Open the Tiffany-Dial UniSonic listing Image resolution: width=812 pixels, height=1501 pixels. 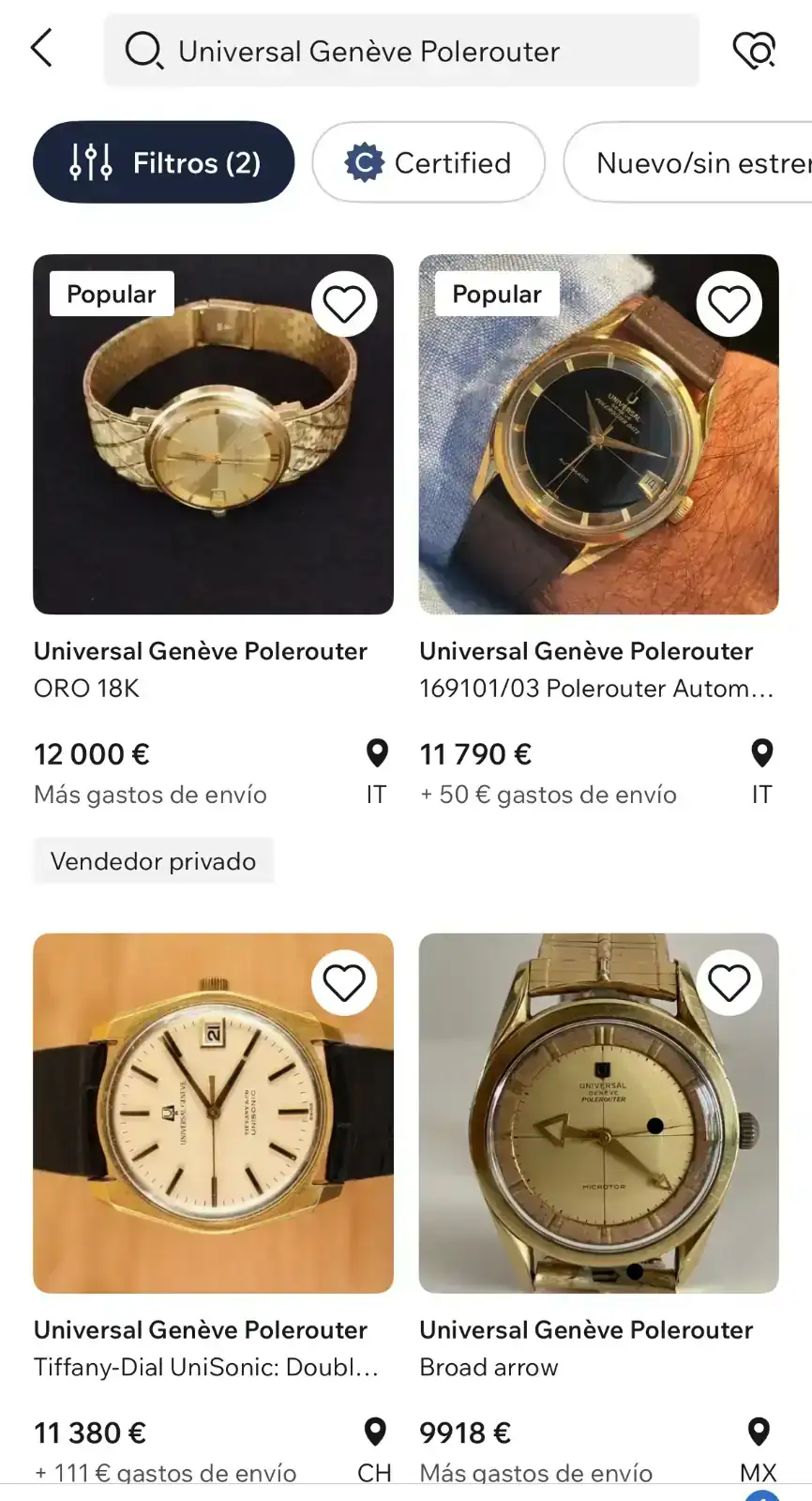213,1114
